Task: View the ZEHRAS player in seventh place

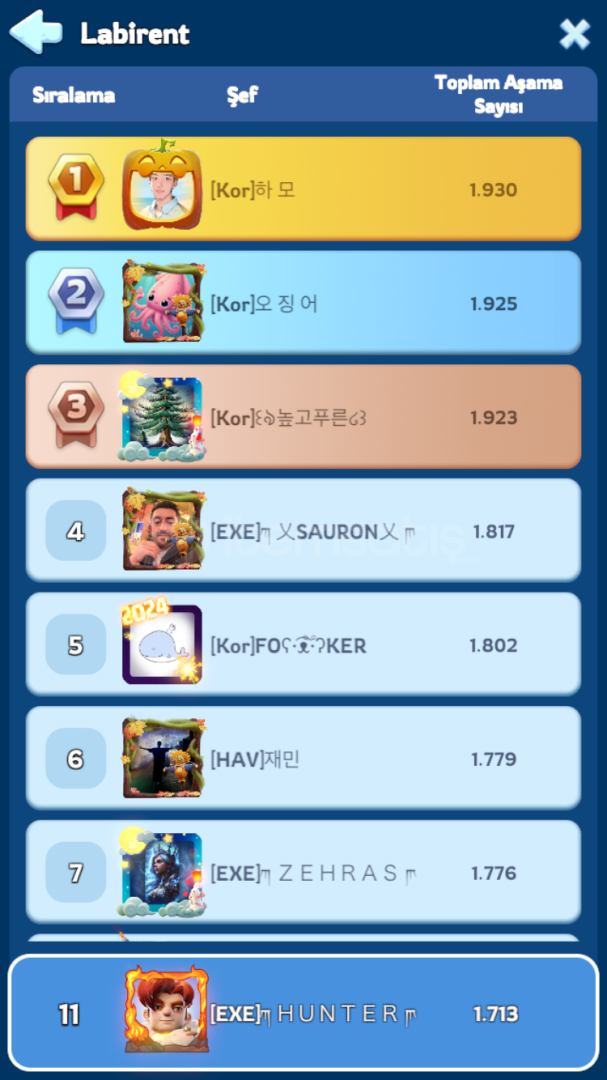Action: (x=303, y=873)
